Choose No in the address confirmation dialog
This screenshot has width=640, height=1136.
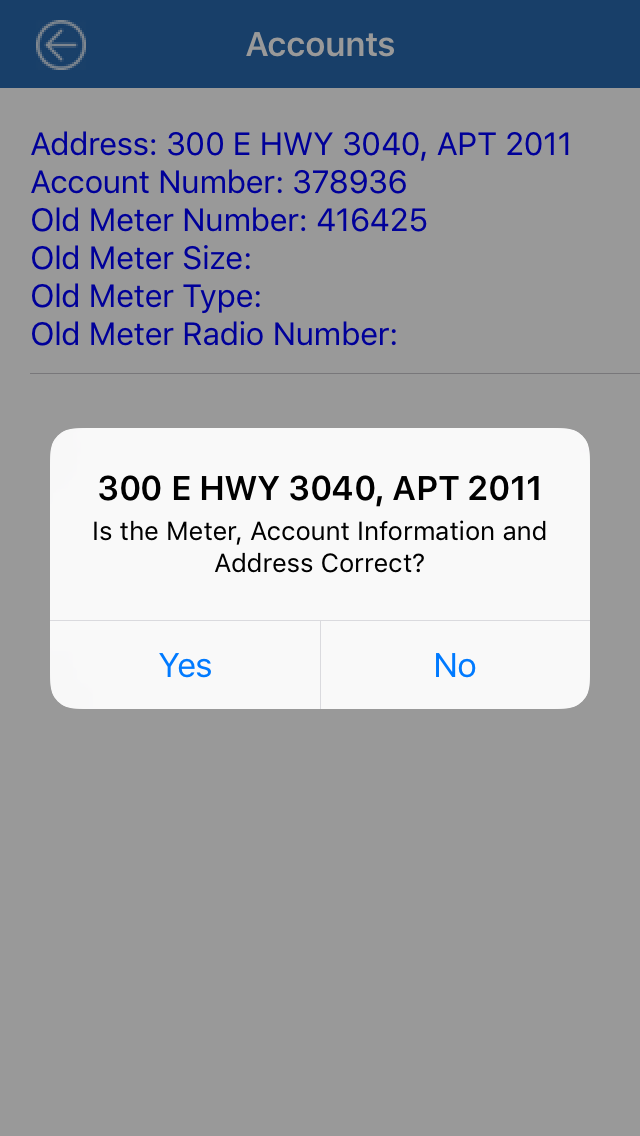[455, 665]
